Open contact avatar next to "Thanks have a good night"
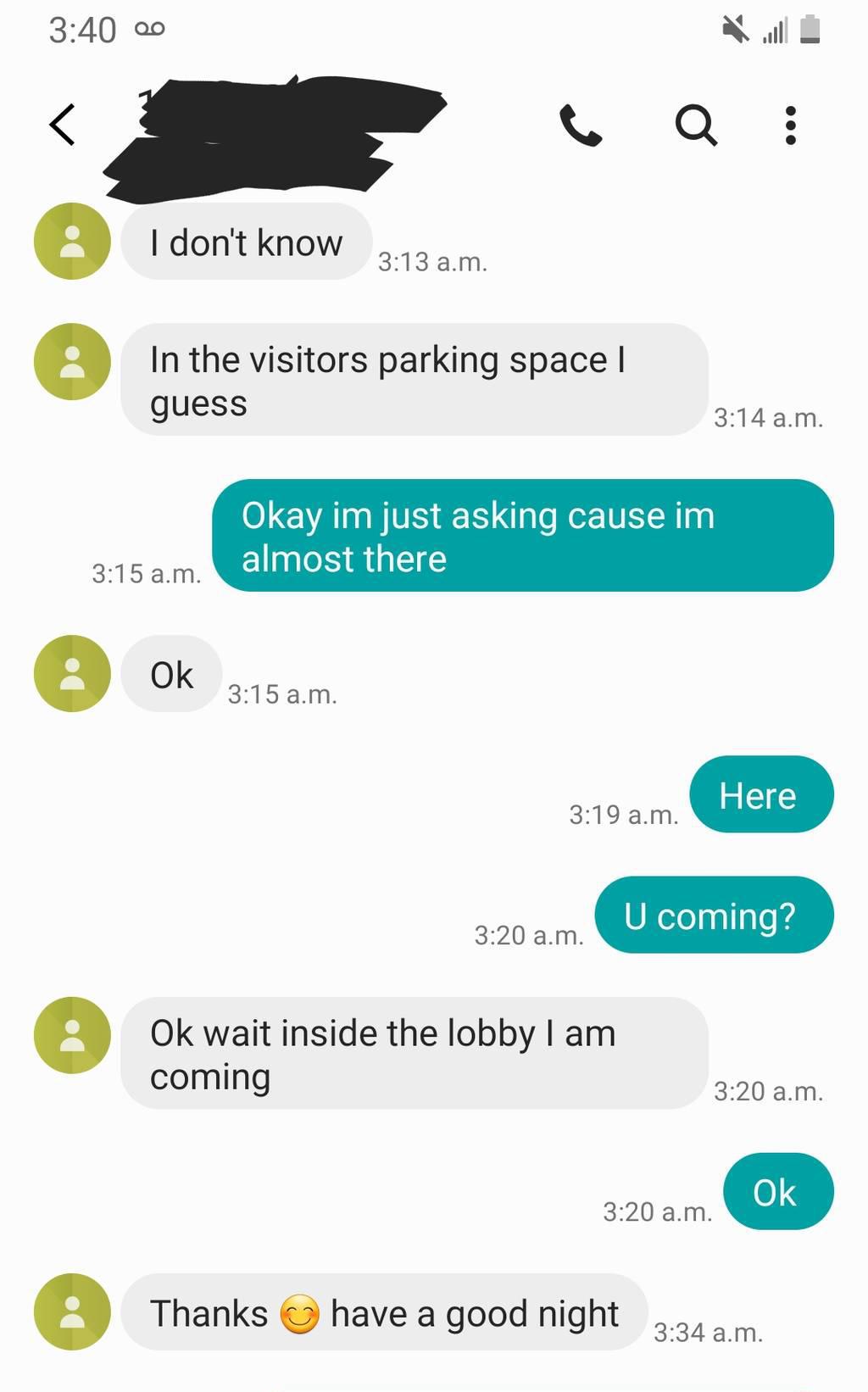The image size is (868, 1392). click(72, 1311)
